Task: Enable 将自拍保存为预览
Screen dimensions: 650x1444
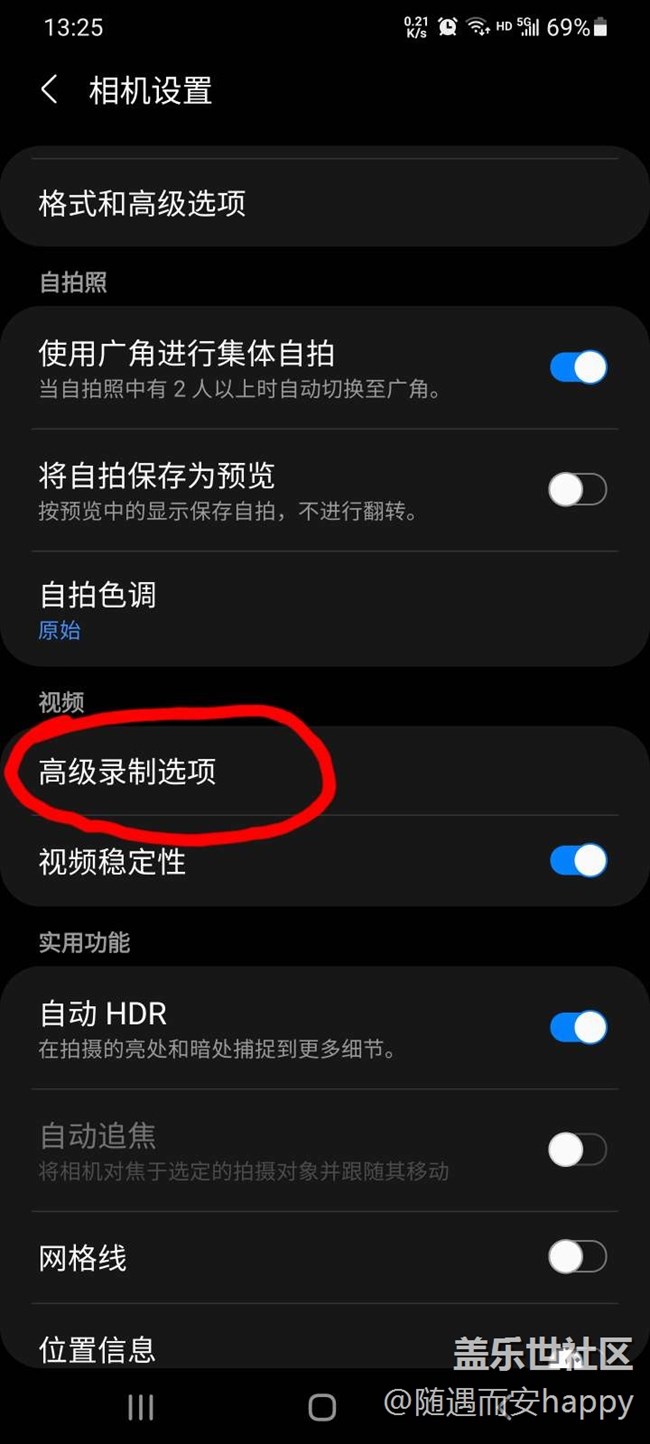Action: pyautogui.click(x=577, y=489)
